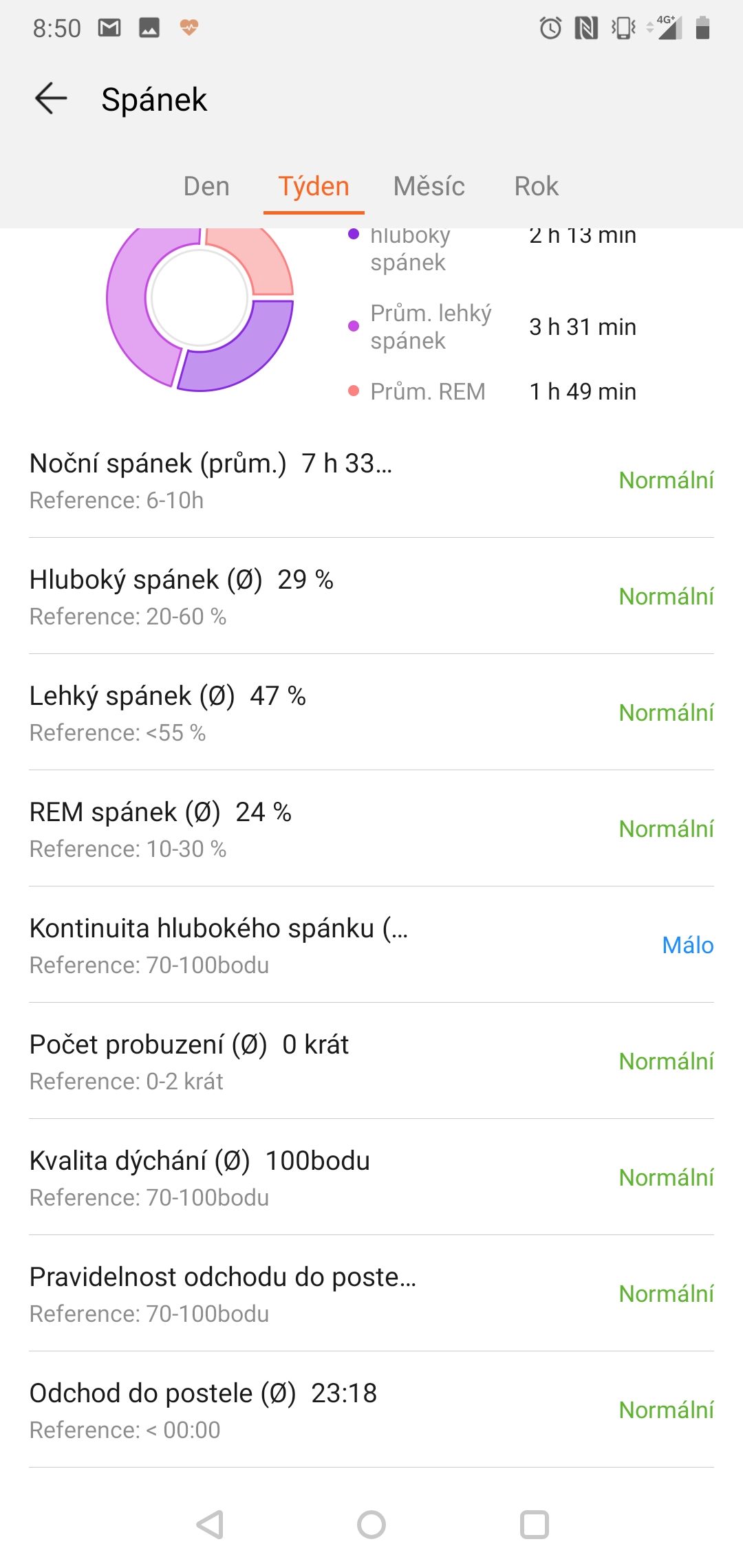Viewport: 743px width, 1568px height.
Task: Tap the system home button
Action: point(371,1525)
